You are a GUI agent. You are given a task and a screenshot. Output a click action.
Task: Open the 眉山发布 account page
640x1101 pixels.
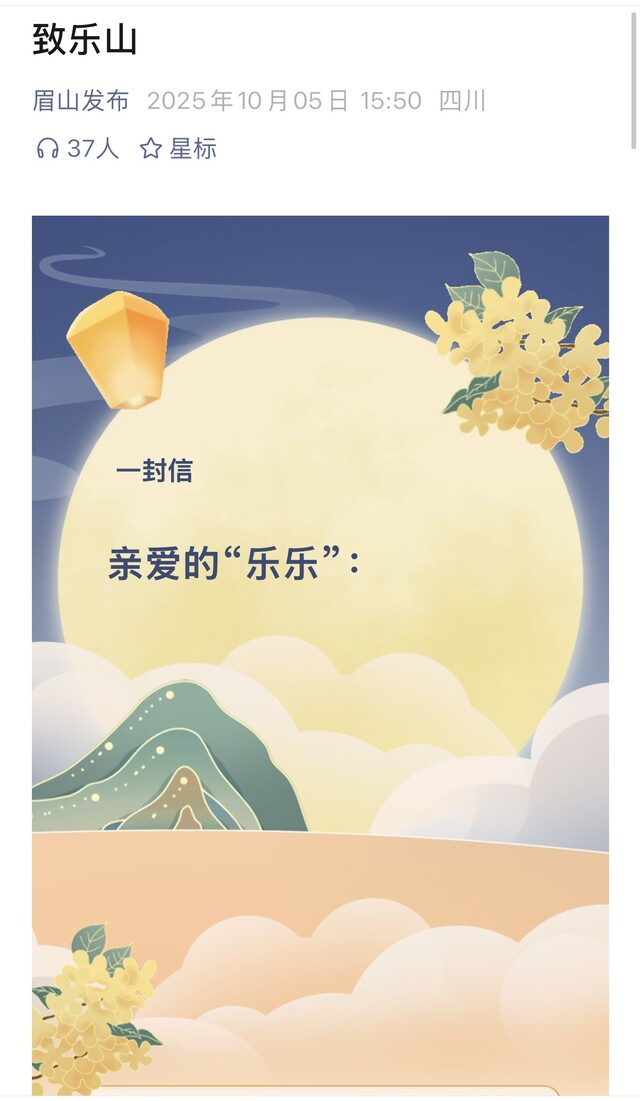tap(81, 101)
